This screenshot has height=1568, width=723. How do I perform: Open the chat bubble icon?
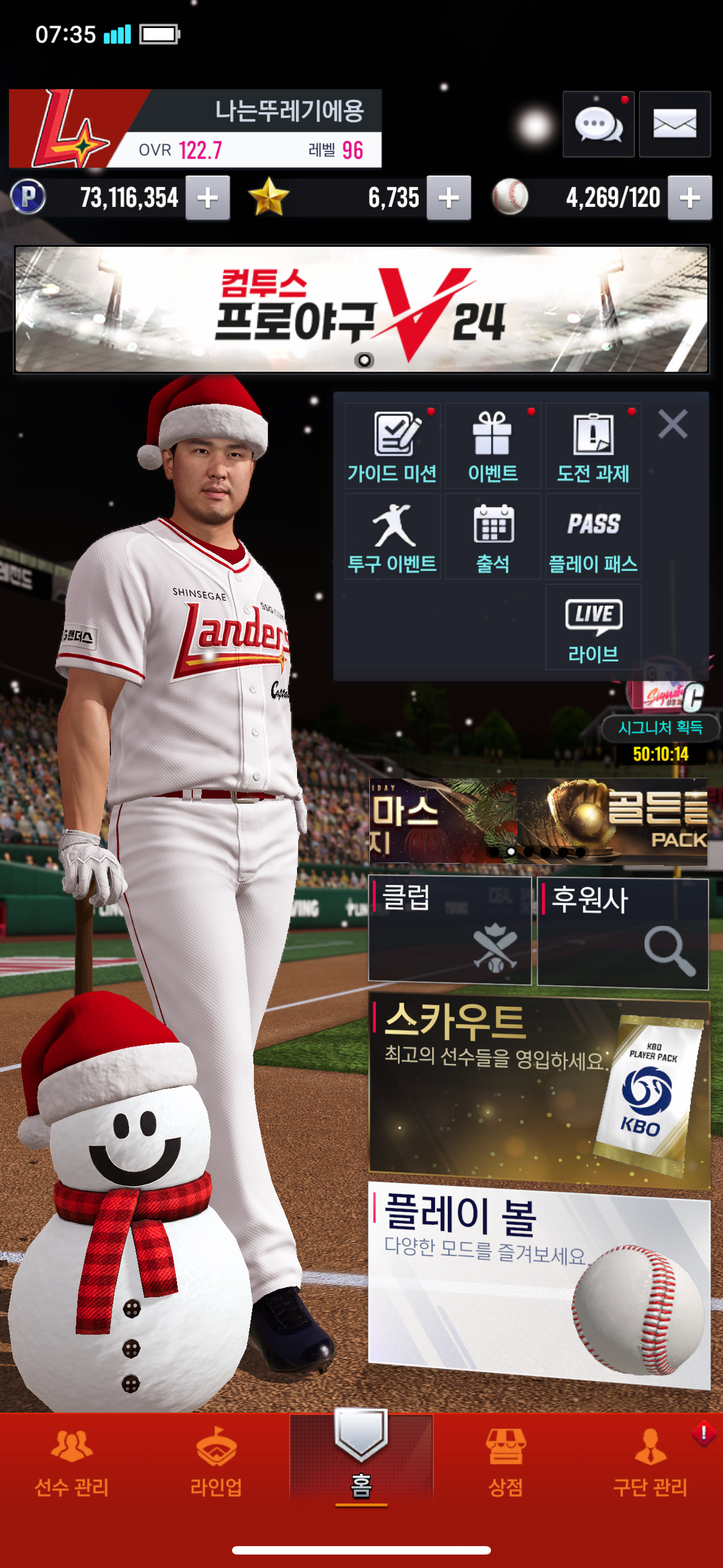(597, 125)
